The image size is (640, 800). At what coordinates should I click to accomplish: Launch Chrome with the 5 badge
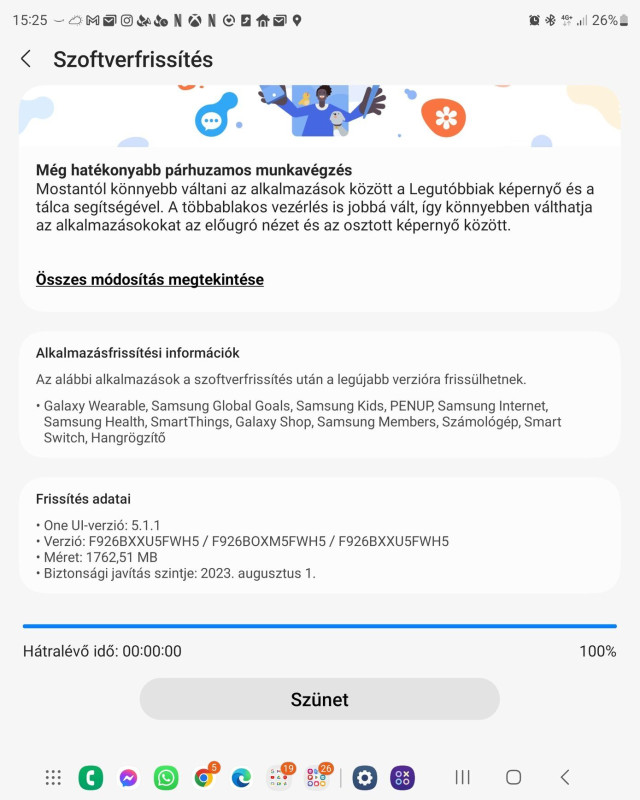205,777
